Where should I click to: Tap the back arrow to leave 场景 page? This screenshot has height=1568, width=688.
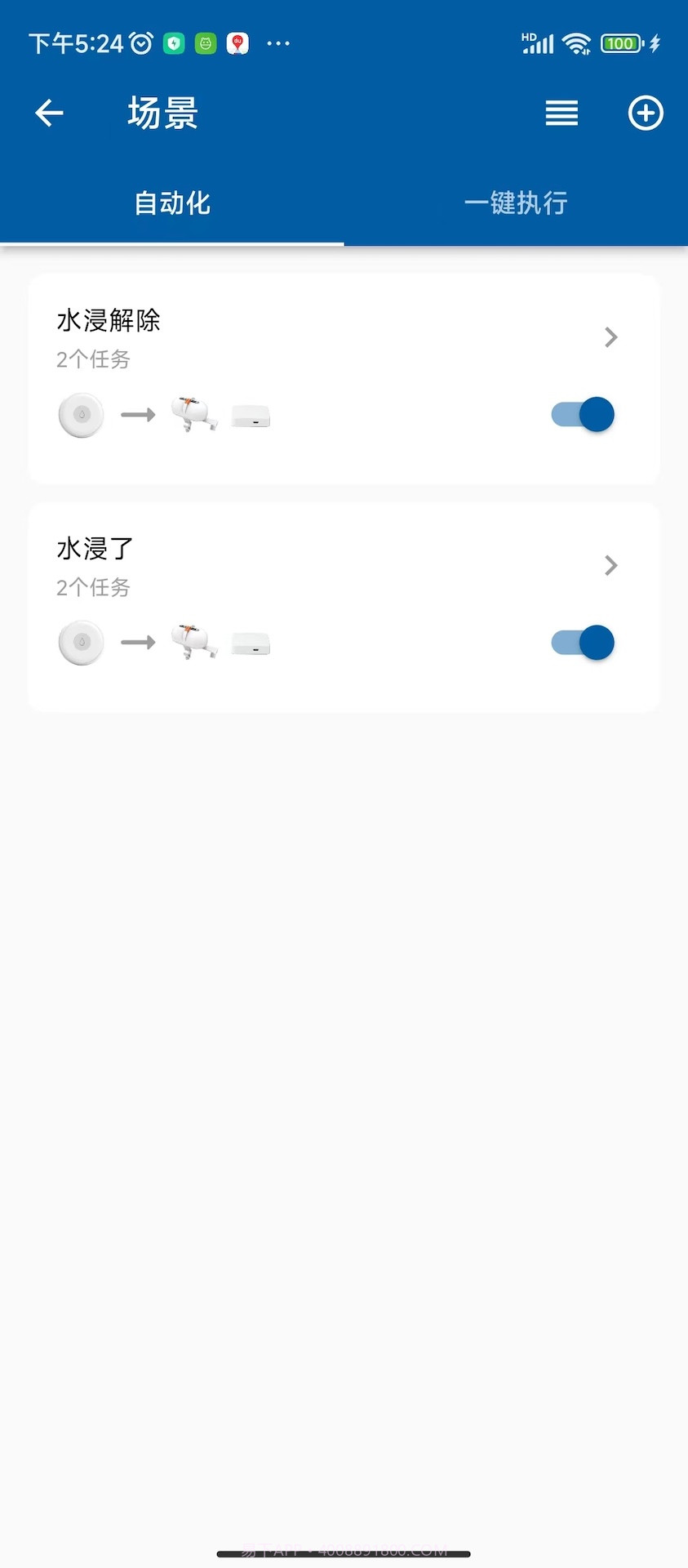coord(48,113)
